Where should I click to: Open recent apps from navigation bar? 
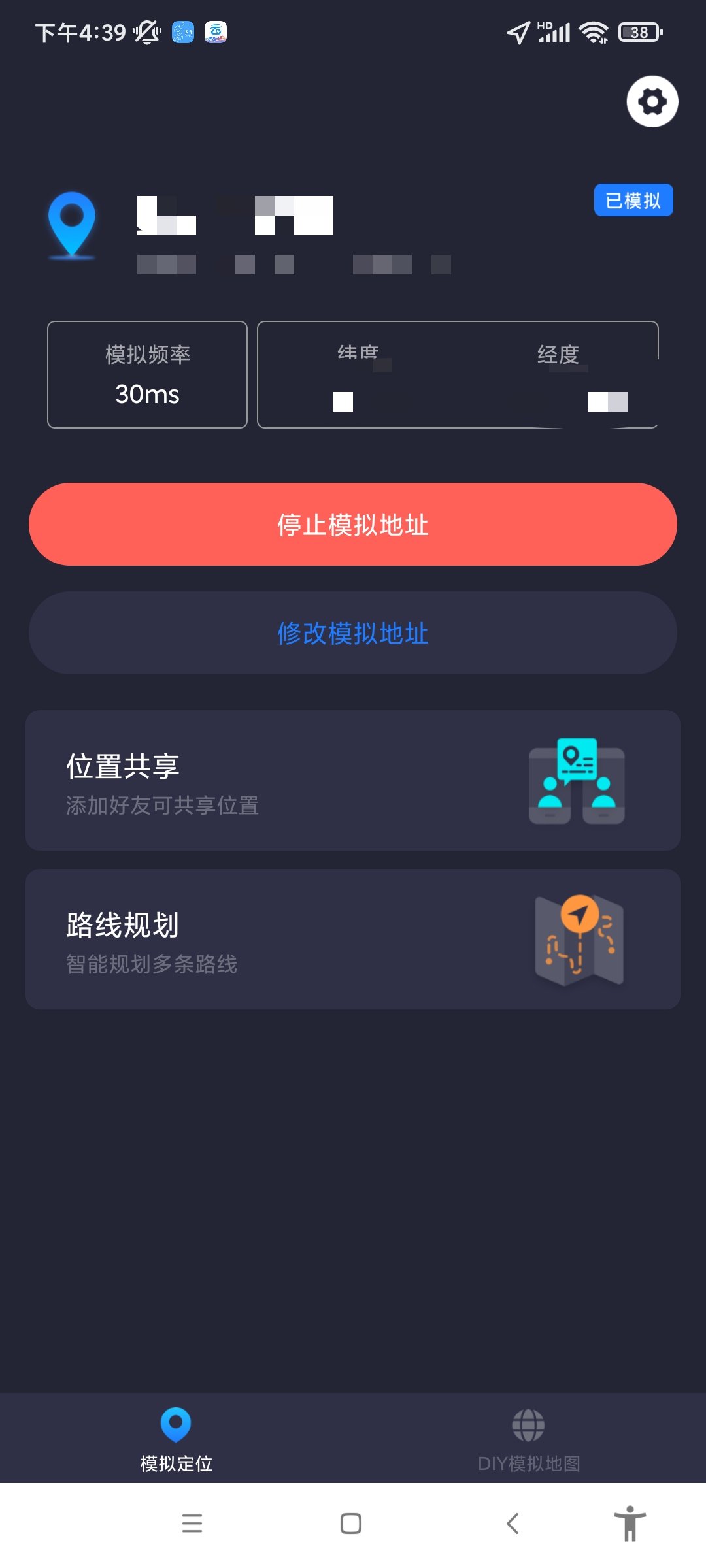point(192,1524)
